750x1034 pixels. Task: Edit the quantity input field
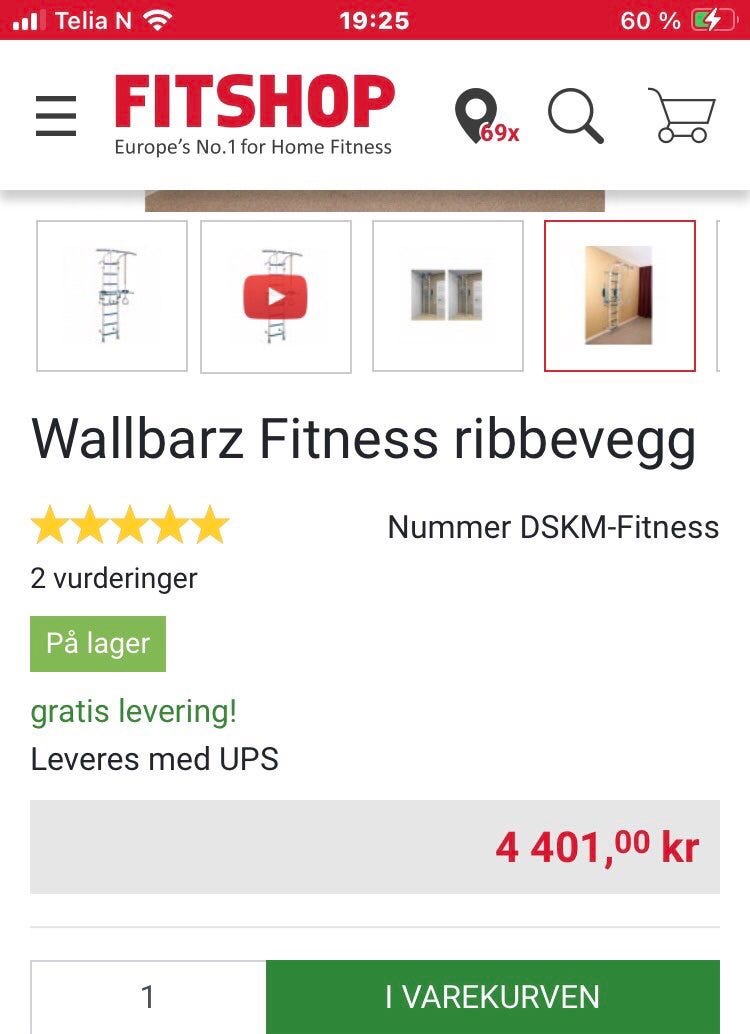pos(146,996)
